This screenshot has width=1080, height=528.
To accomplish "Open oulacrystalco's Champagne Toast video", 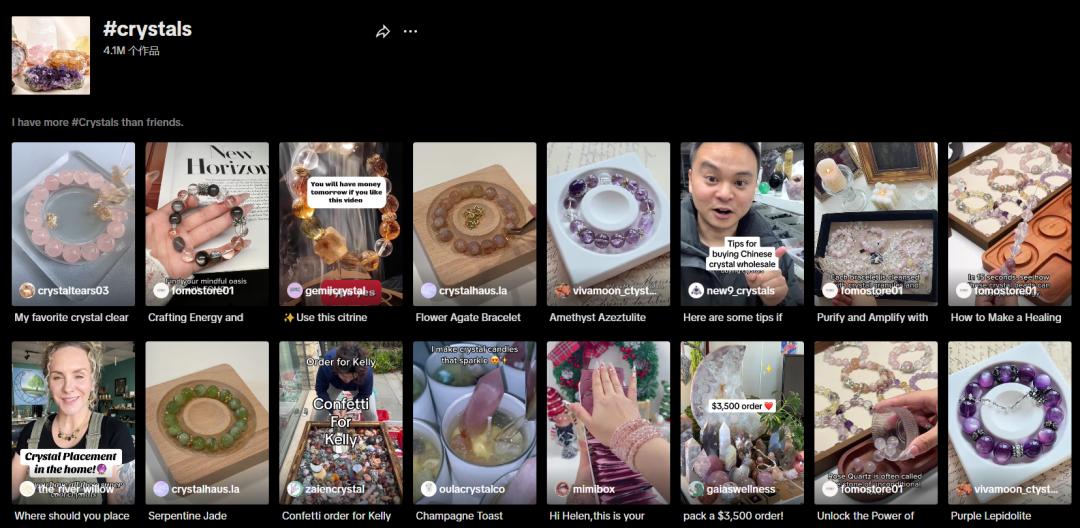I will click(474, 422).
